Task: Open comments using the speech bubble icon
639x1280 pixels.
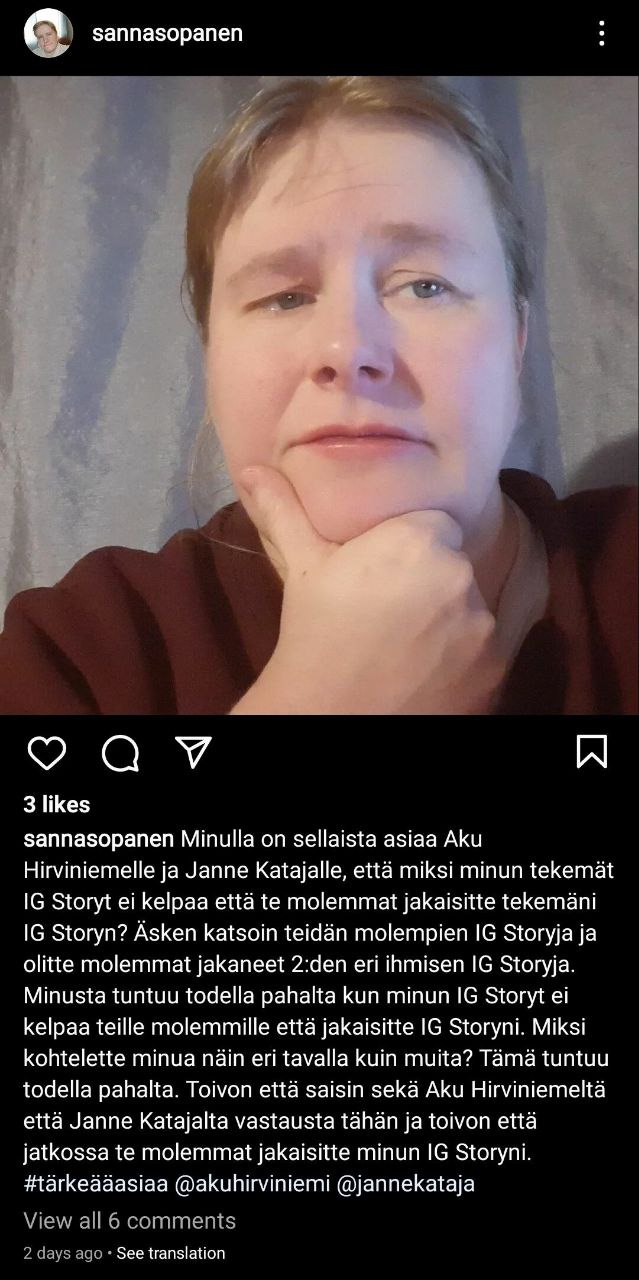Action: [120, 752]
